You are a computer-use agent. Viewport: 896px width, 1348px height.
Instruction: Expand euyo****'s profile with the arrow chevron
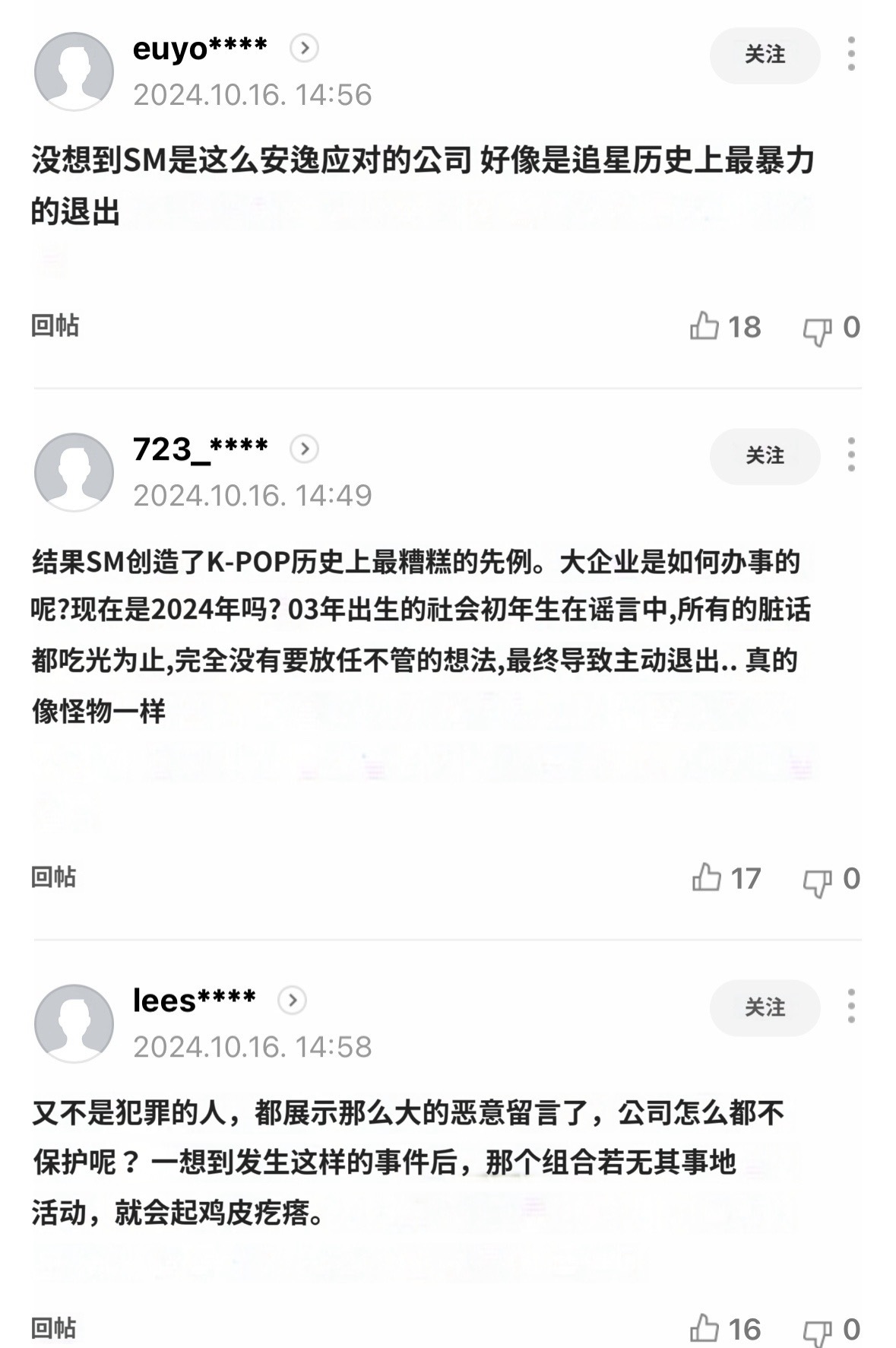click(305, 47)
